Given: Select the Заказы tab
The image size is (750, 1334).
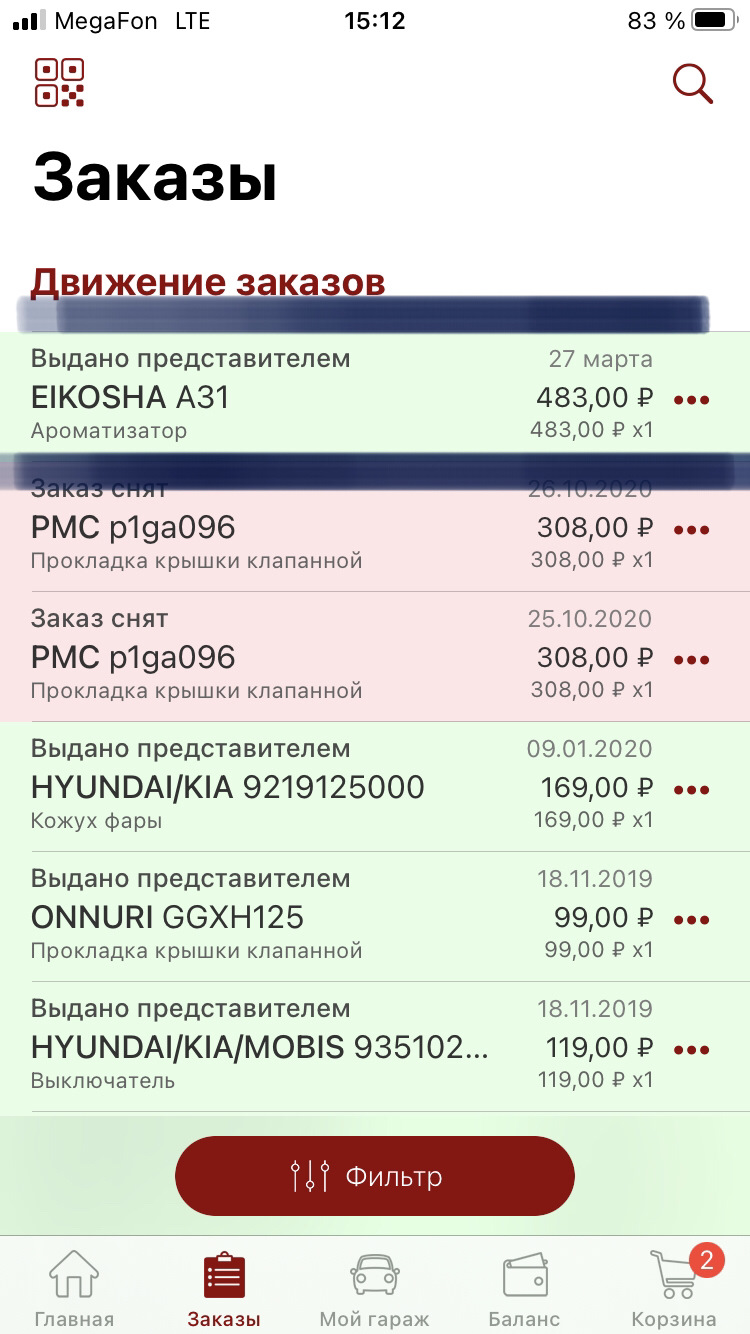Looking at the screenshot, I should coord(224,1288).
